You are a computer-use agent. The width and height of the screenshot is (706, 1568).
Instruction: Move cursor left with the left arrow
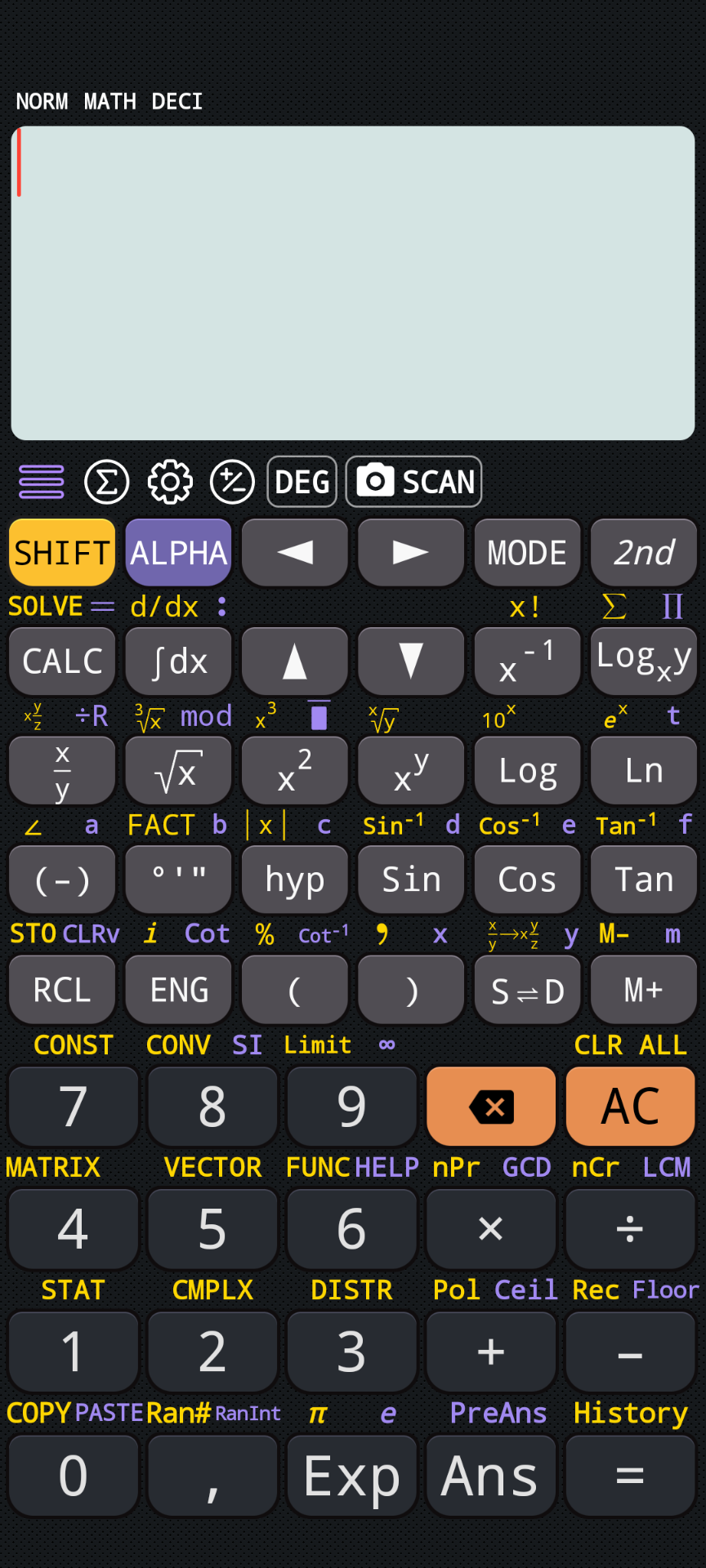(294, 553)
